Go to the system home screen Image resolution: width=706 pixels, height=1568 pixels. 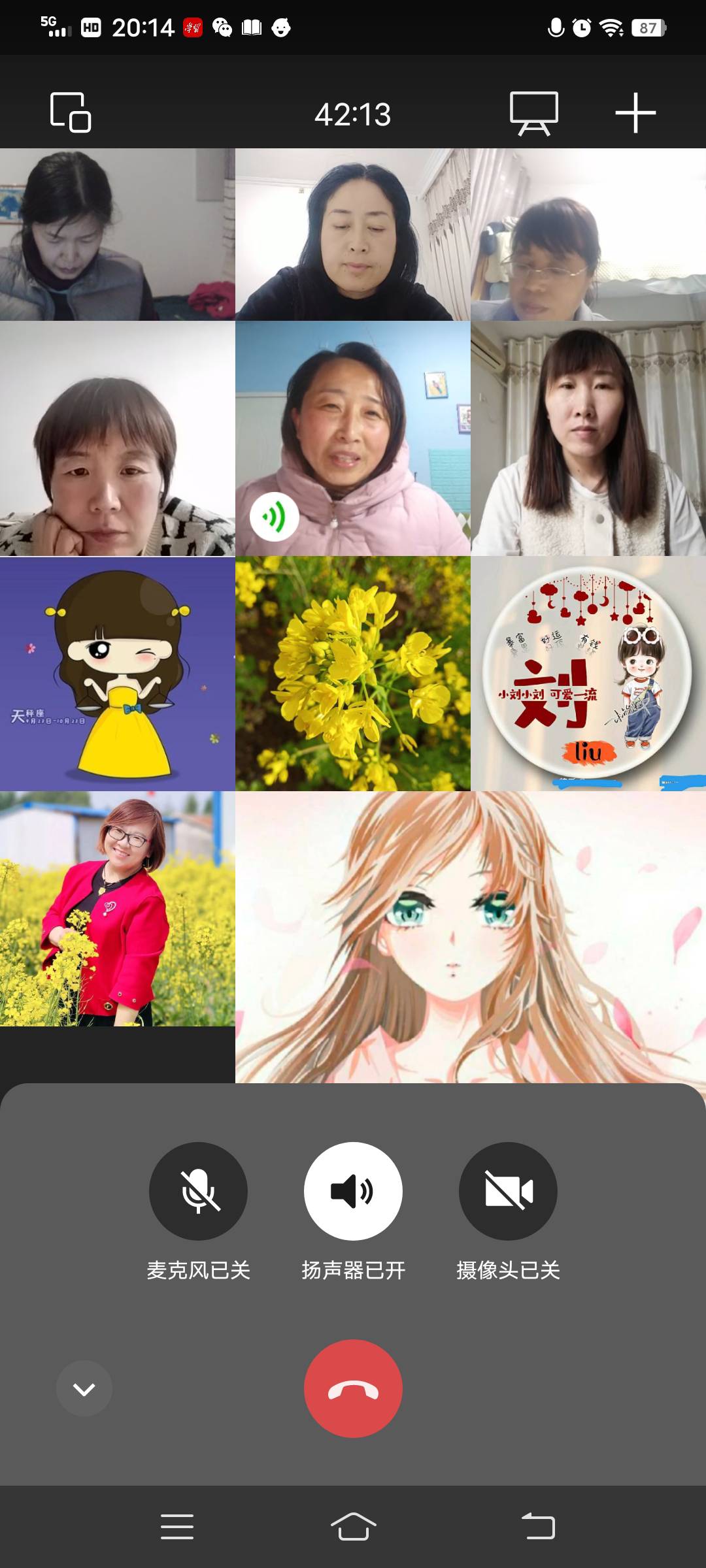353,1527
